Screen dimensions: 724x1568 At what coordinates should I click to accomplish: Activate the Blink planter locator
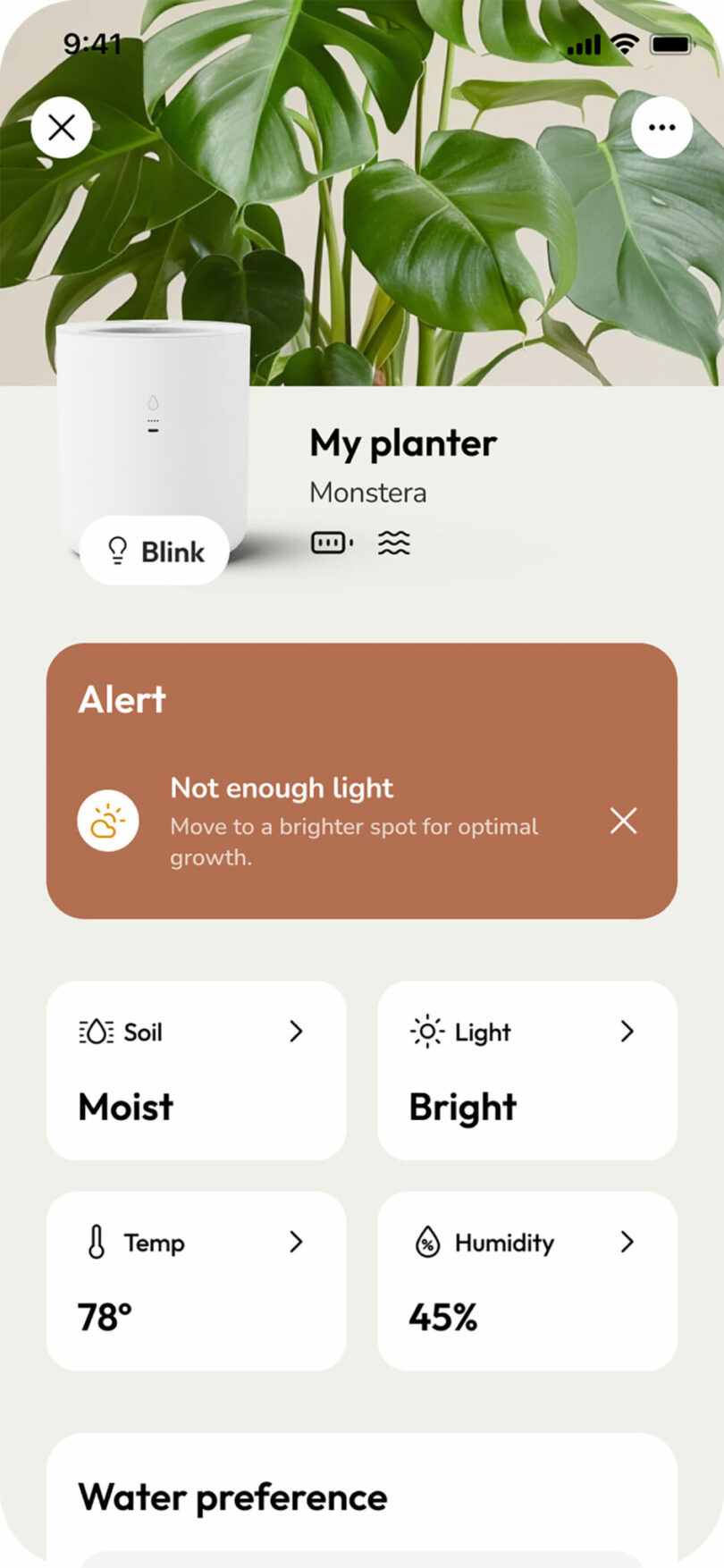(x=154, y=552)
